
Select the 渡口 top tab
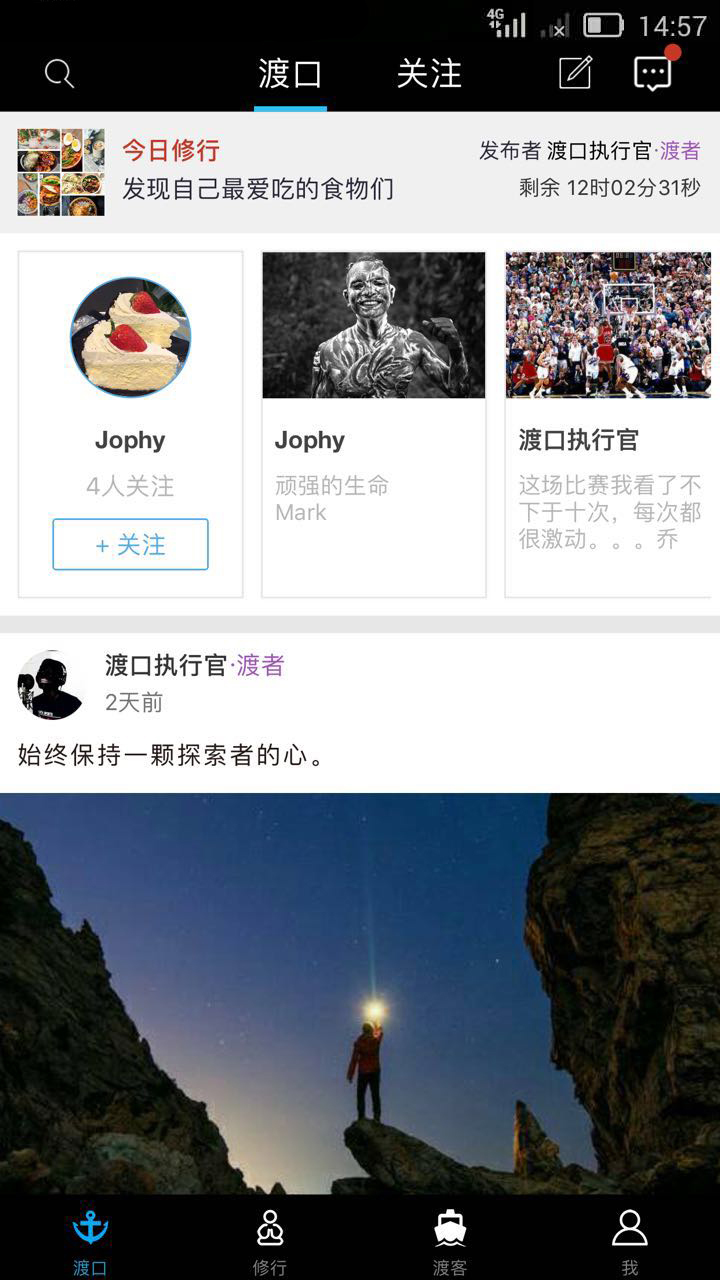click(290, 74)
